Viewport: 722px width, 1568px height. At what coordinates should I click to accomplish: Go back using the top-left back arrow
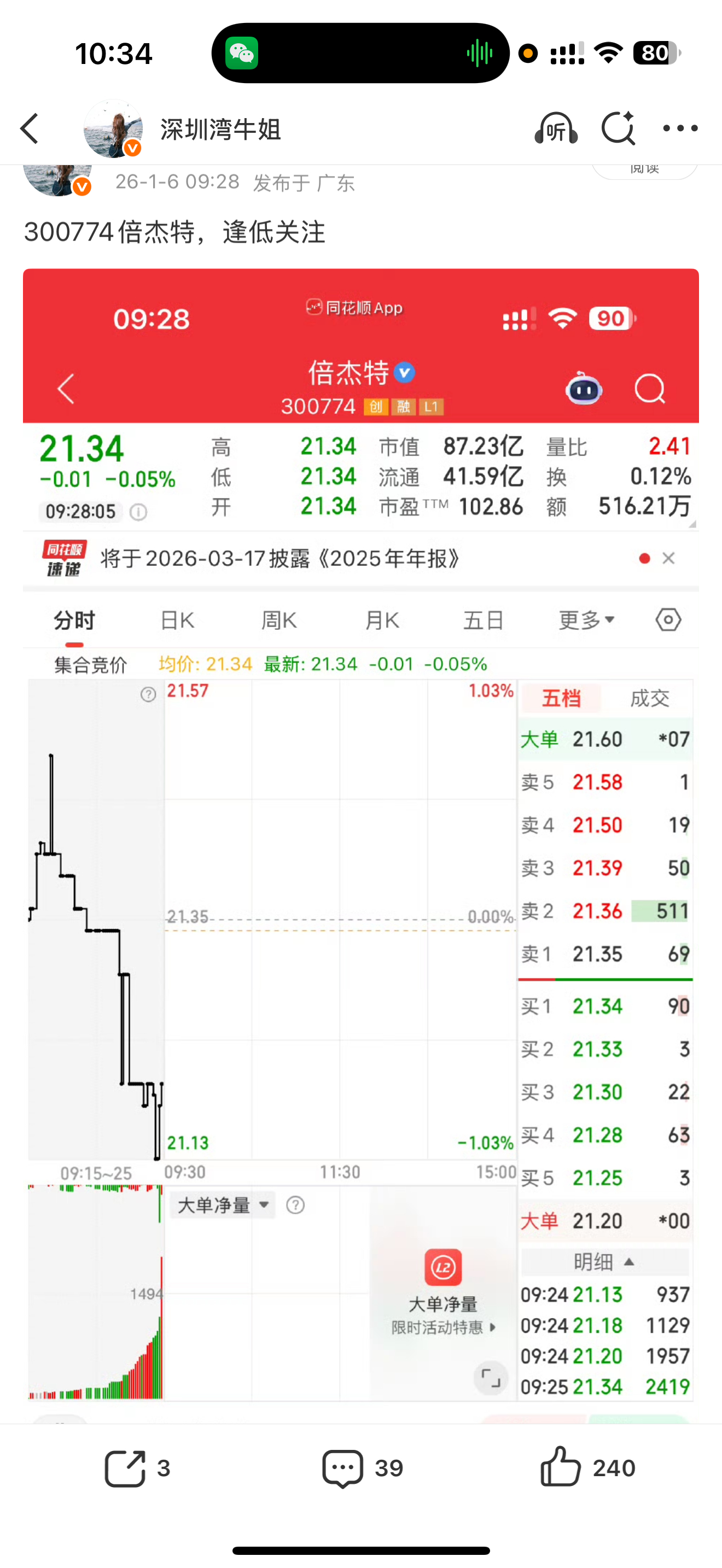tap(28, 128)
